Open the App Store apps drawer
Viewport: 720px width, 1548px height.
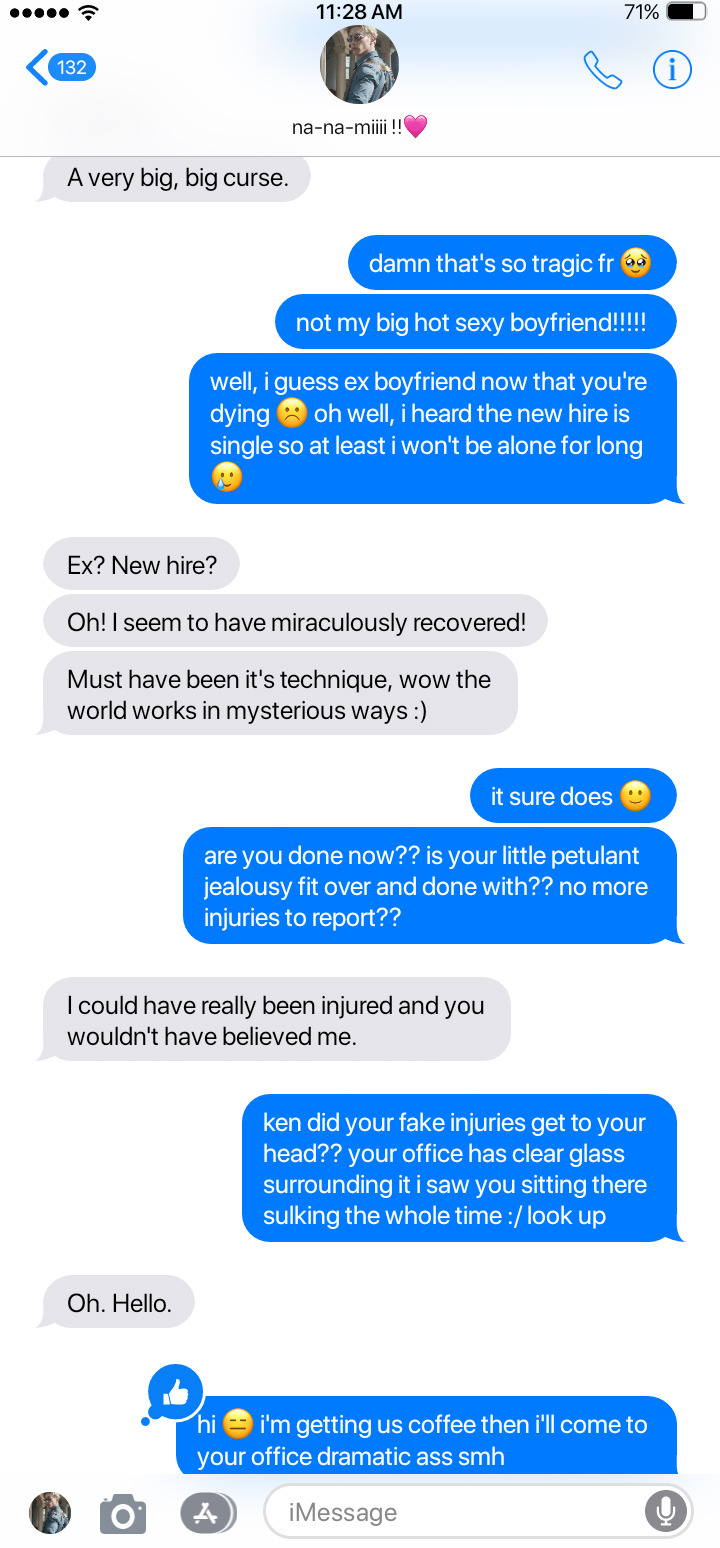coord(207,1513)
